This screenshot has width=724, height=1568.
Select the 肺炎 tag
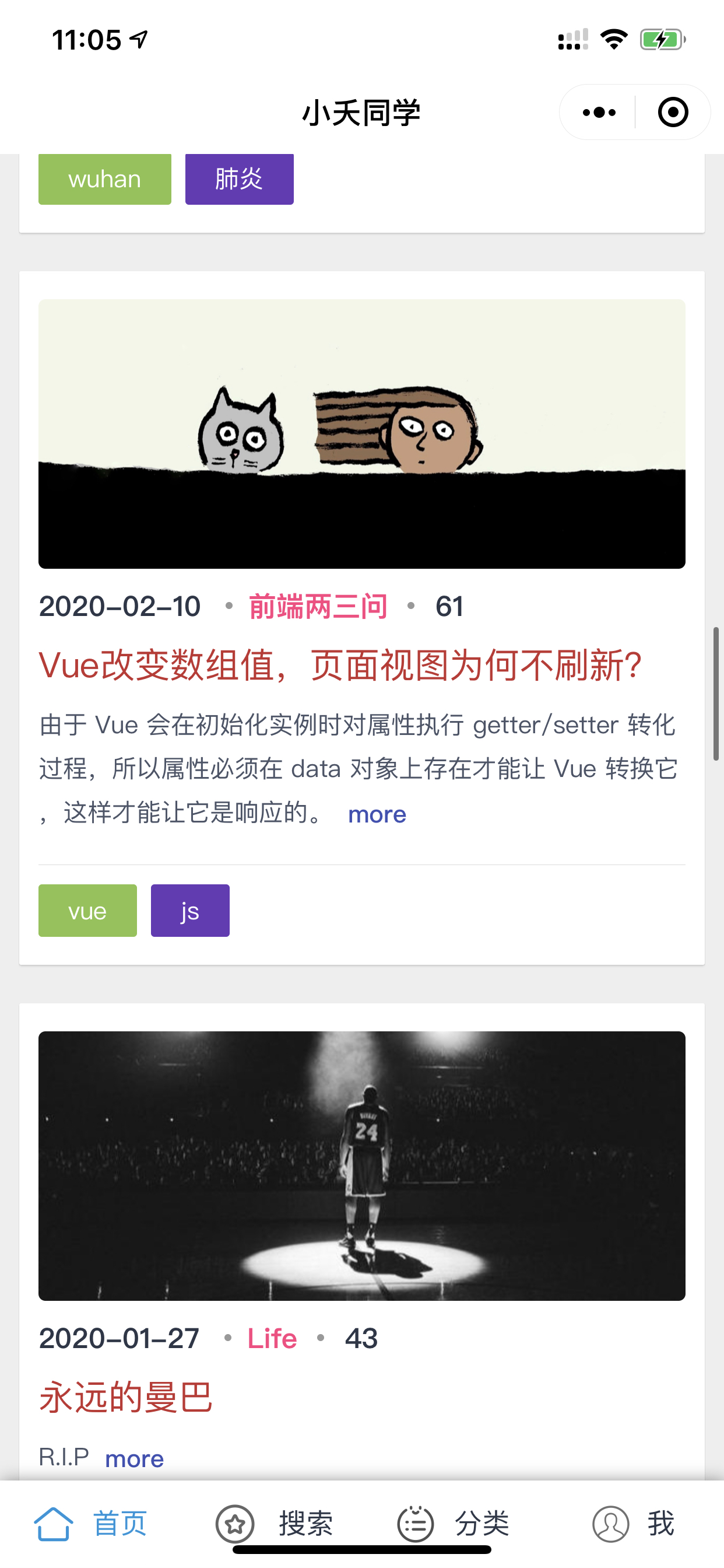tap(239, 180)
